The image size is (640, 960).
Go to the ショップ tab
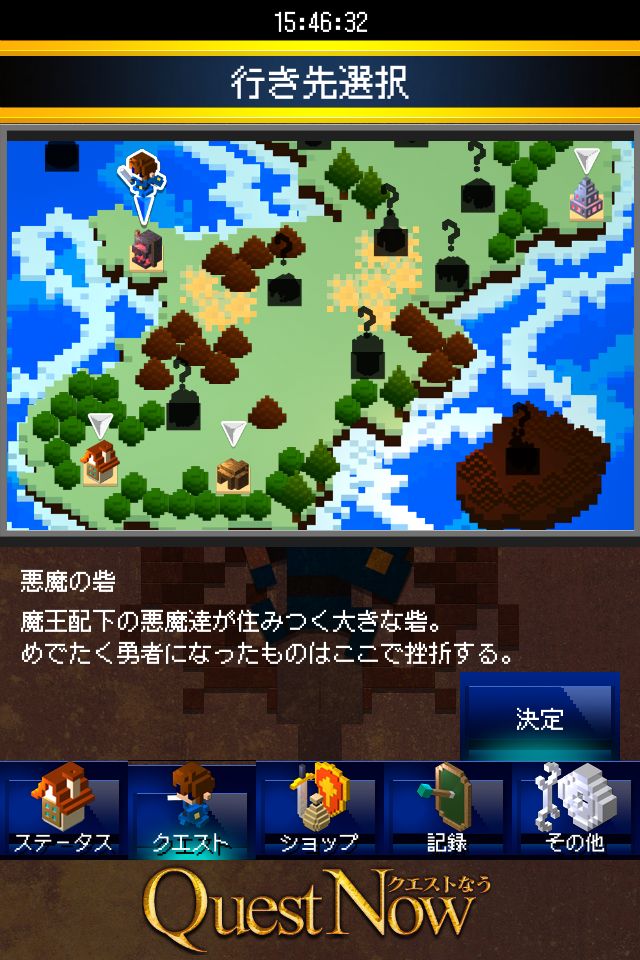tap(319, 810)
